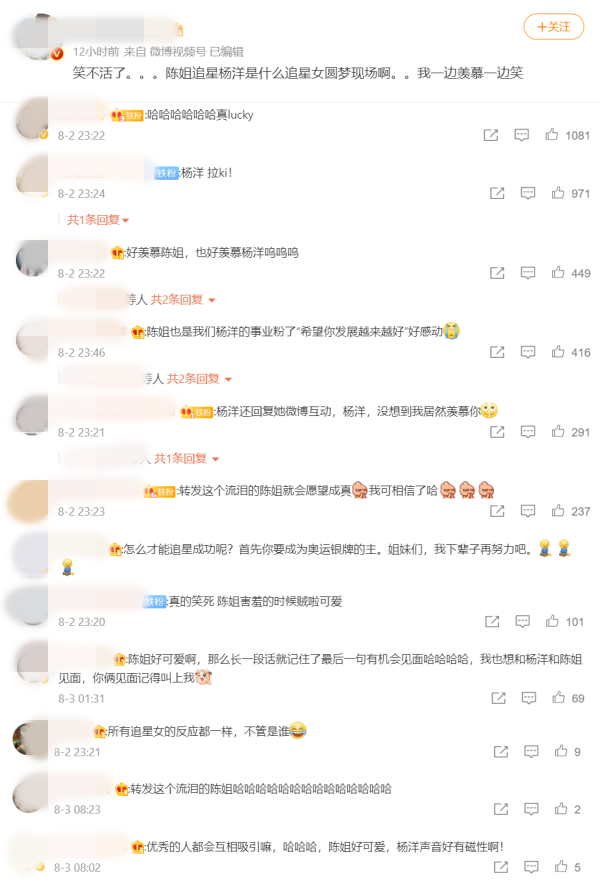
Task: Reply to the comment with 291 likes
Action: point(522,432)
